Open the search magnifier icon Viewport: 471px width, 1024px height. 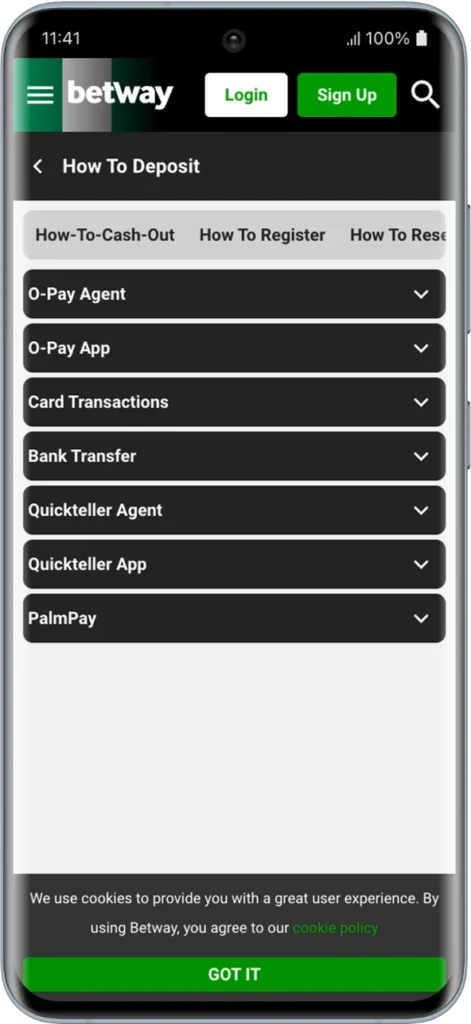pos(425,95)
